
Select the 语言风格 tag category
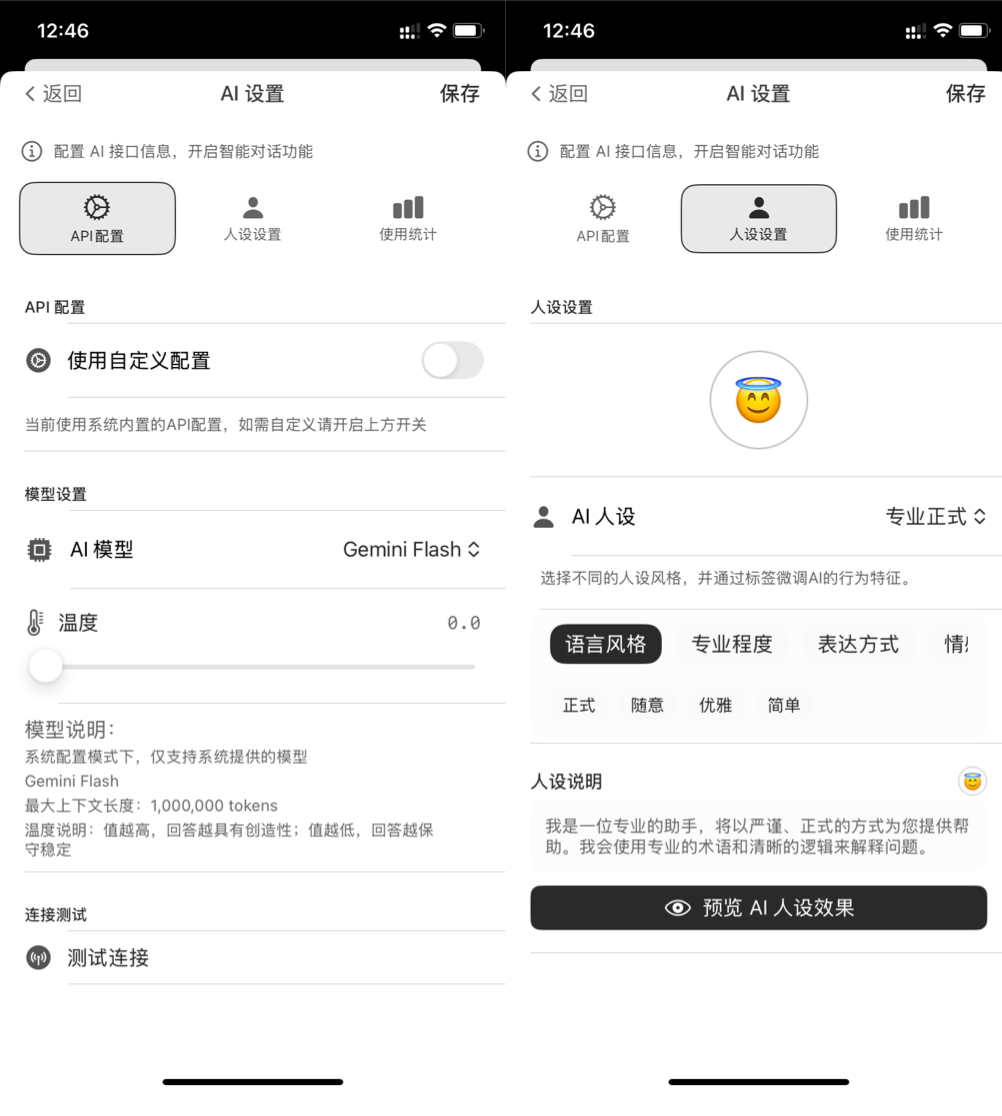click(x=605, y=644)
